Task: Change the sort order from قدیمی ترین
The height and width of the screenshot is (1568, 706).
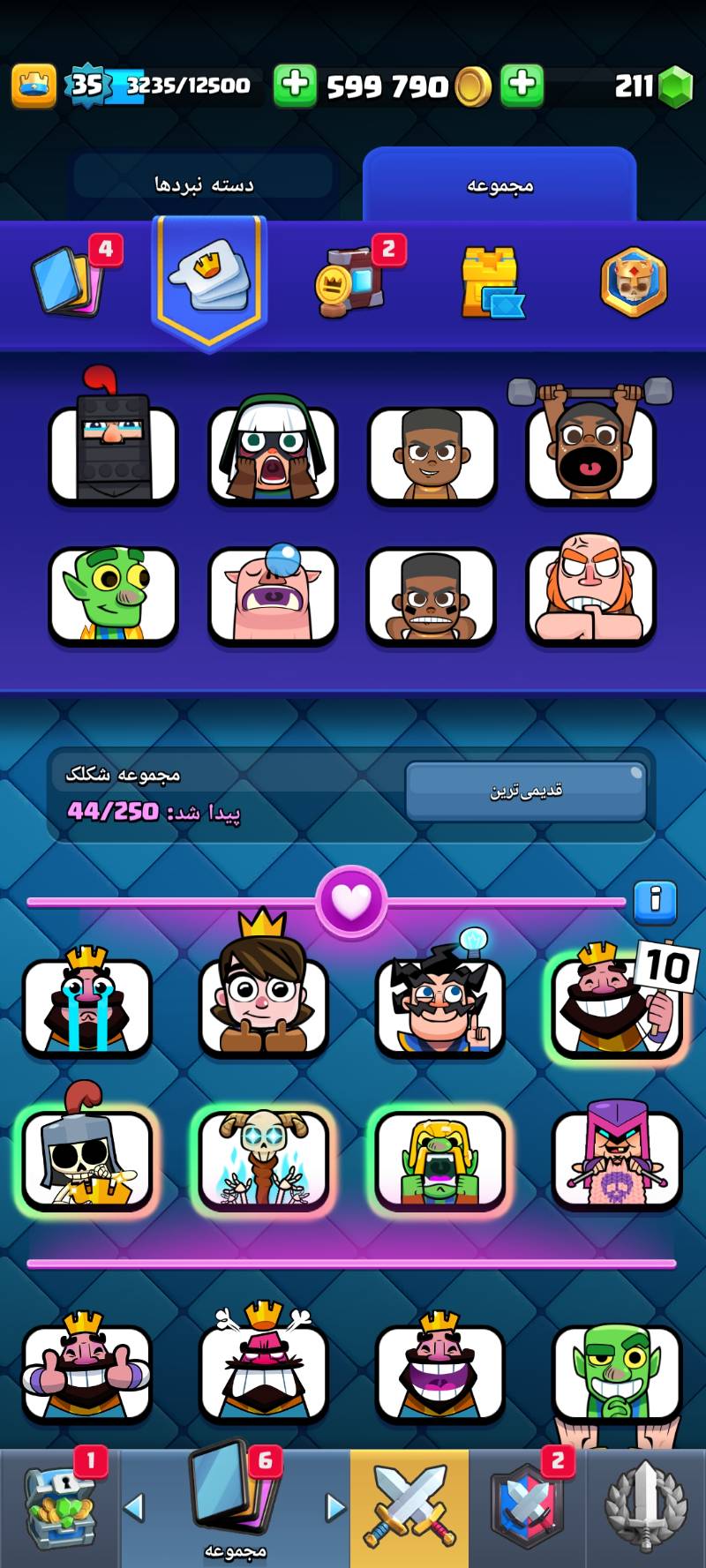Action: pos(526,791)
